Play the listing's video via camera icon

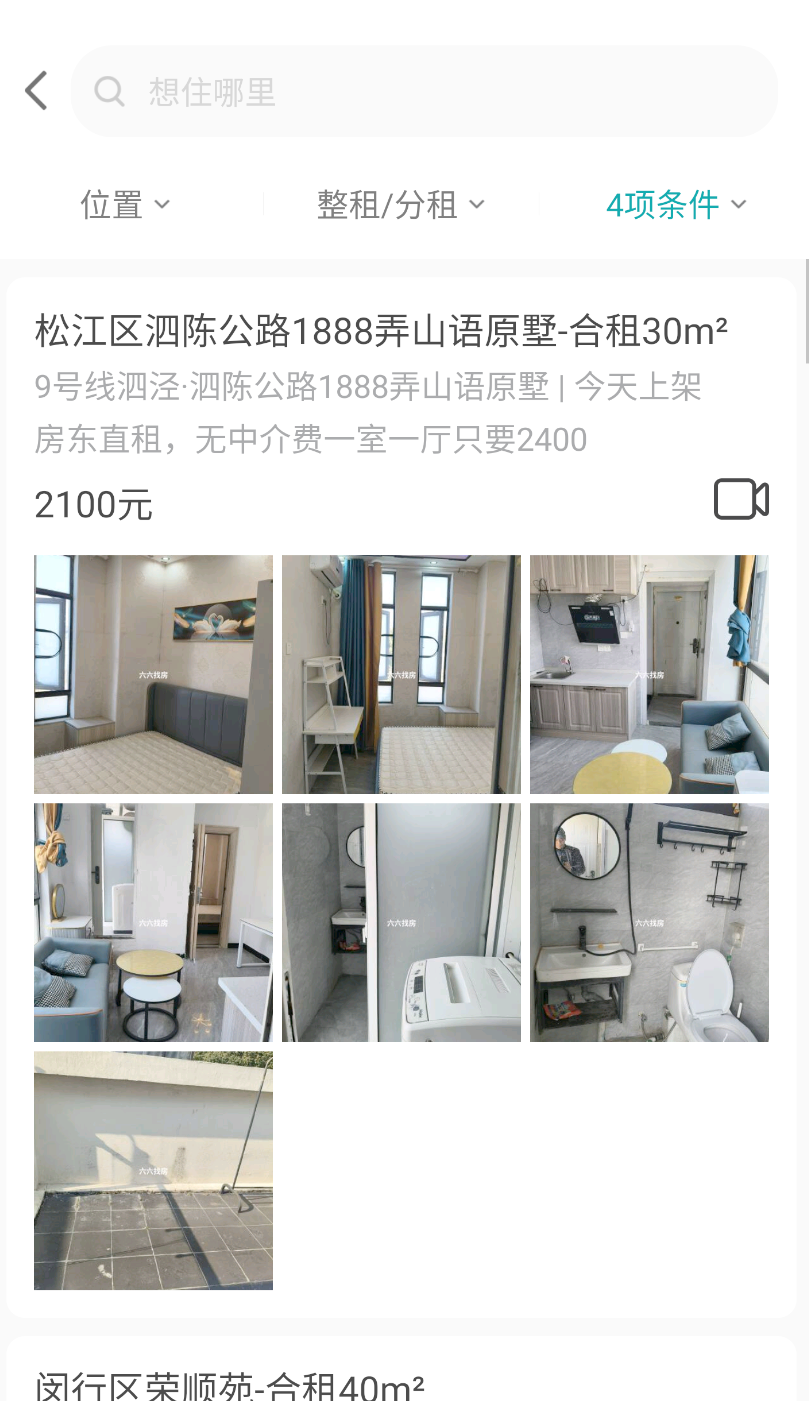coord(741,500)
